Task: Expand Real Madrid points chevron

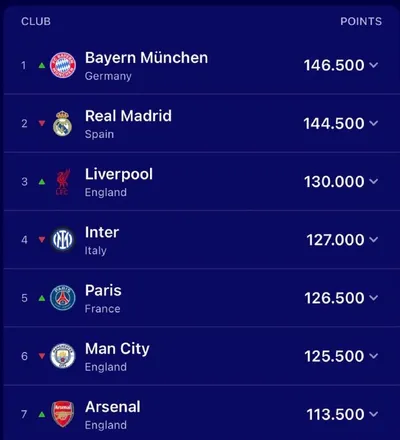Action: (x=374, y=123)
